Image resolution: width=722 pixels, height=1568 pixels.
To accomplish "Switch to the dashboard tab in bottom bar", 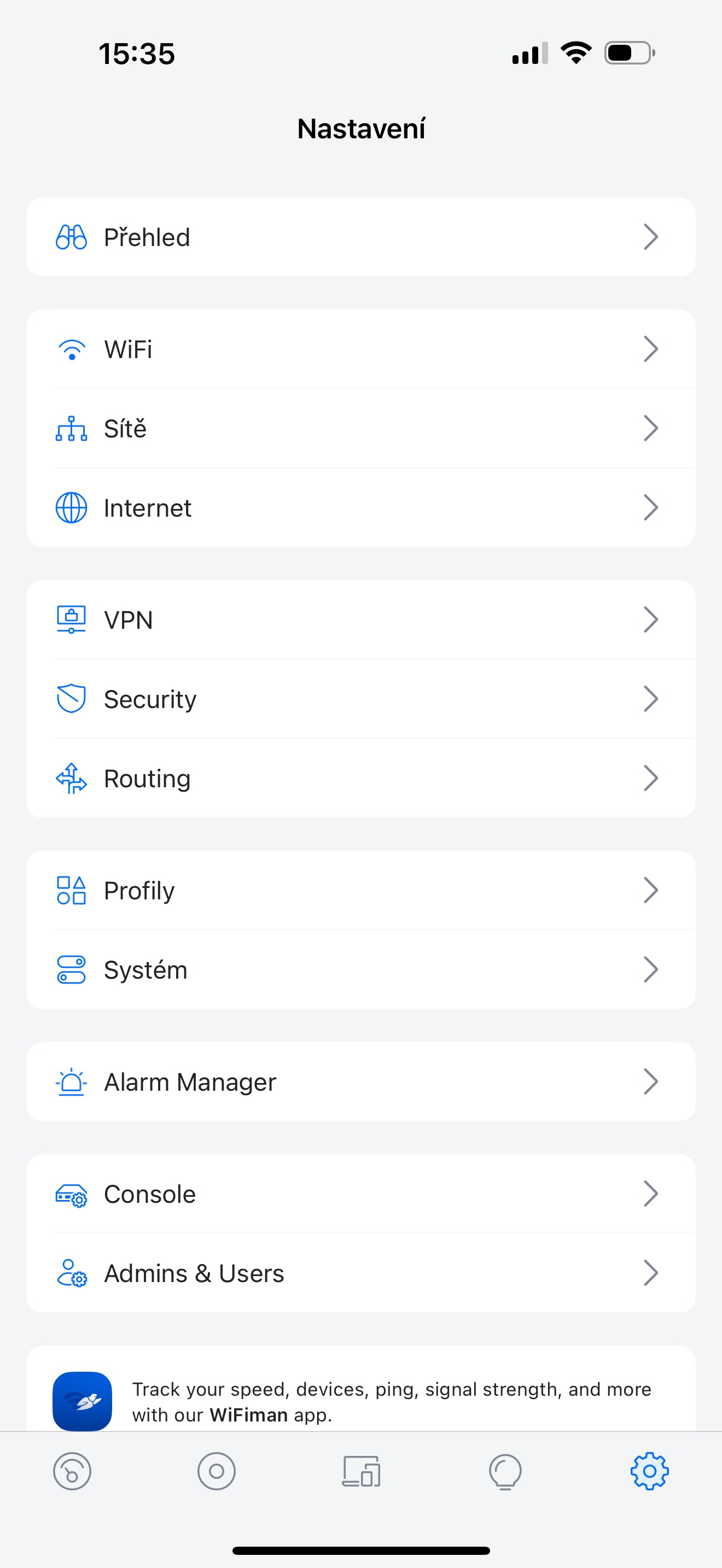I will (x=72, y=1472).
